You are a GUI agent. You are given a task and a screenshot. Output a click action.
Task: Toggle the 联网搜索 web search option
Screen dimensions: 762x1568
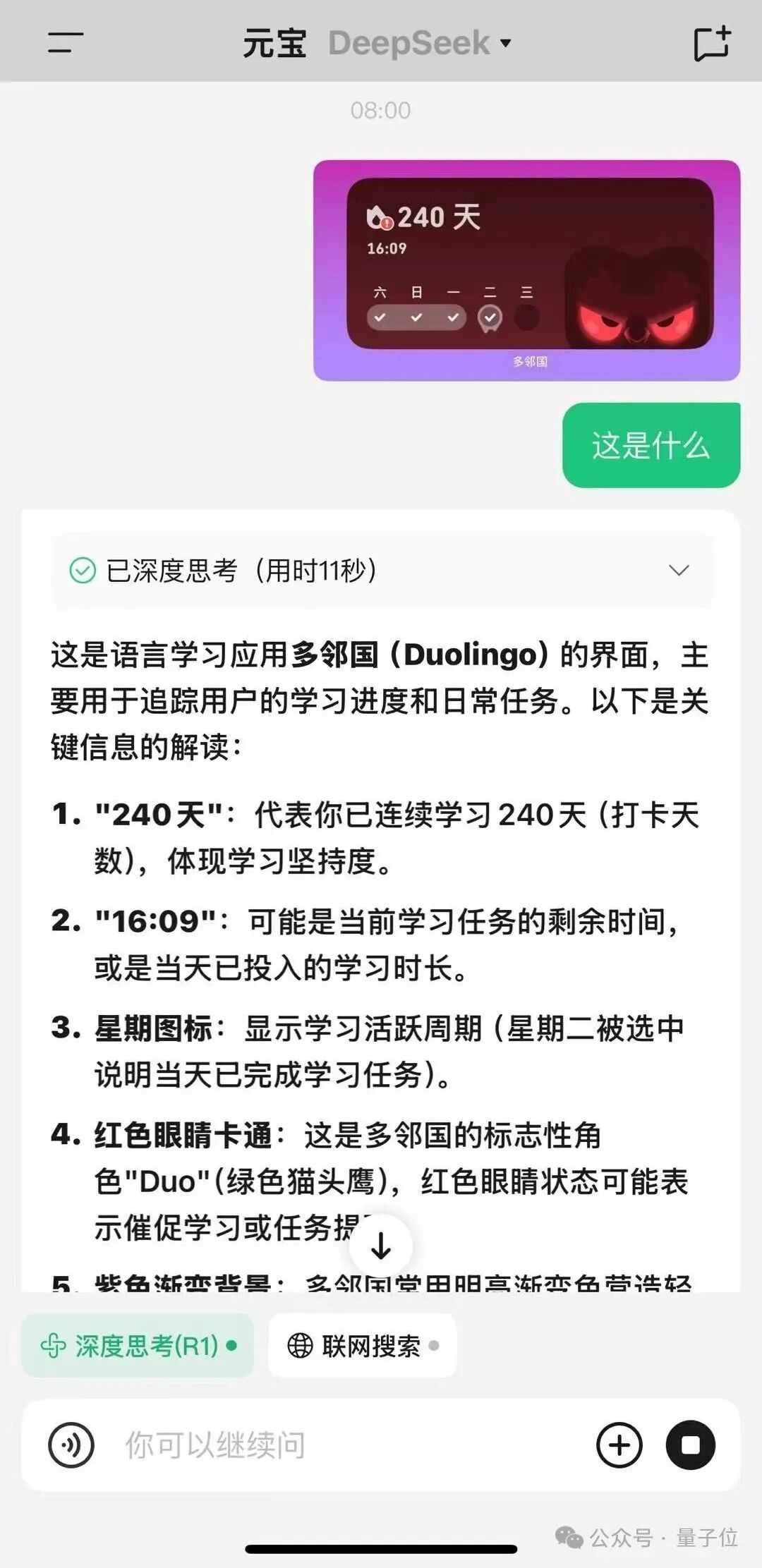363,1346
